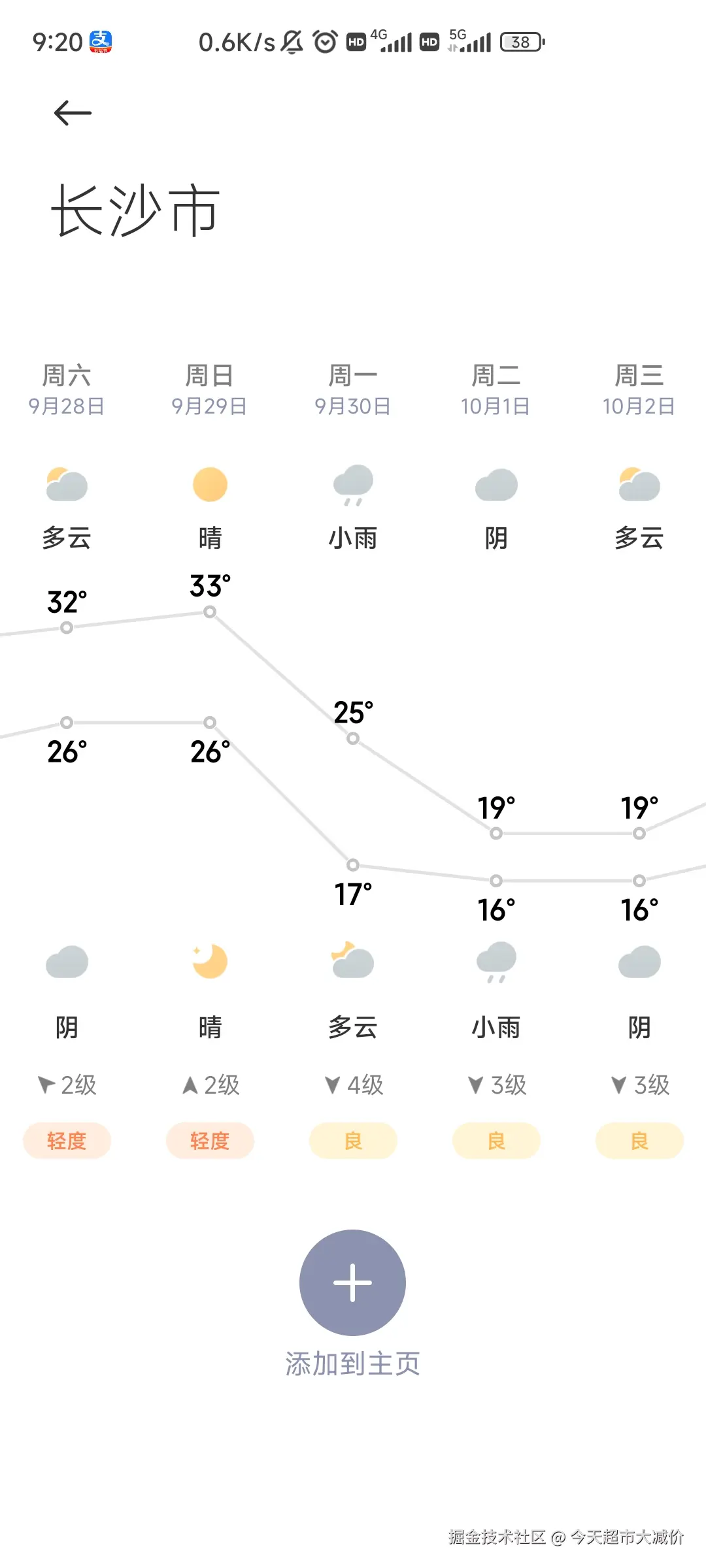Expand Monday's 4级 wind detail
706x1568 pixels.
(x=352, y=1085)
